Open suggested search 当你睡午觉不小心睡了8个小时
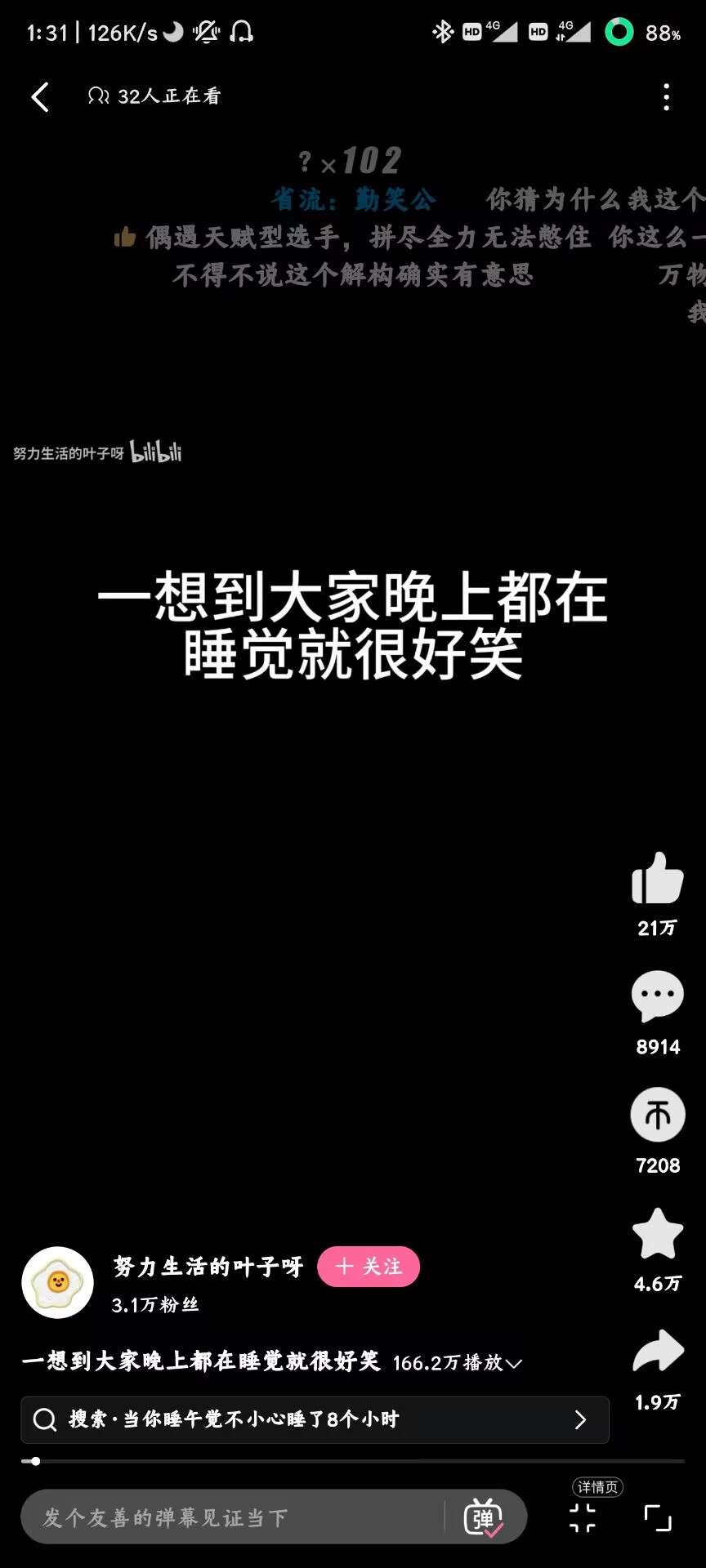 point(315,1419)
